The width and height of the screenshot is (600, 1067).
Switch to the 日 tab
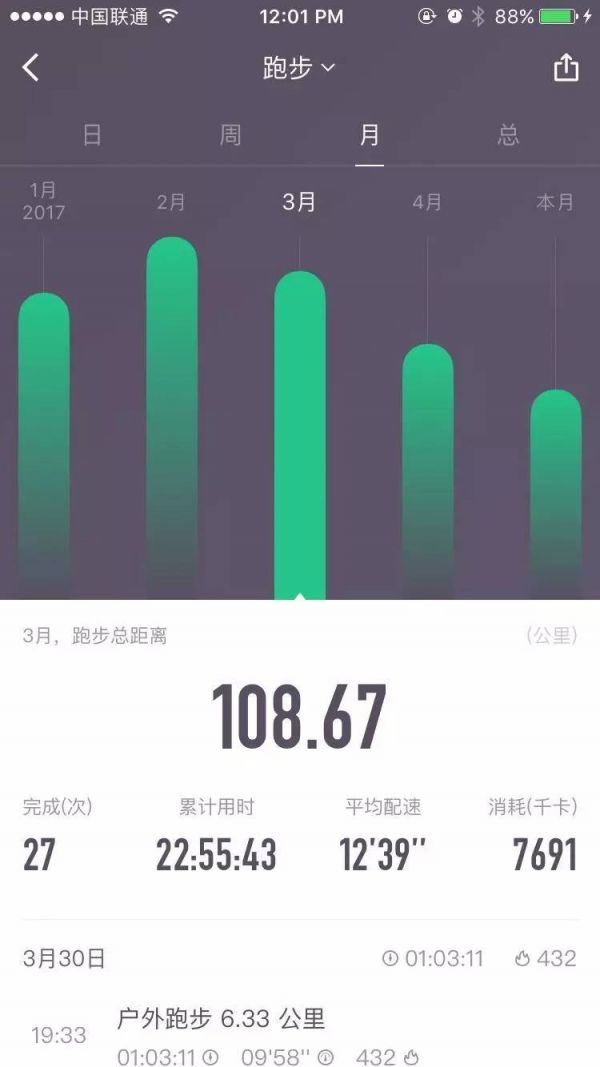92,135
